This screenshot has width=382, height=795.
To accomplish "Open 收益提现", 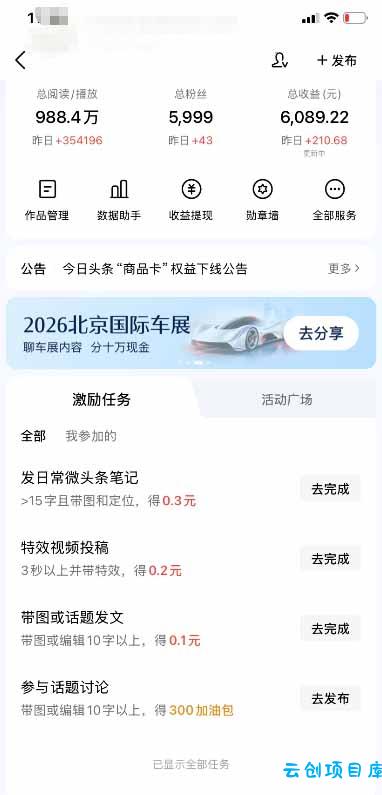I will click(191, 201).
